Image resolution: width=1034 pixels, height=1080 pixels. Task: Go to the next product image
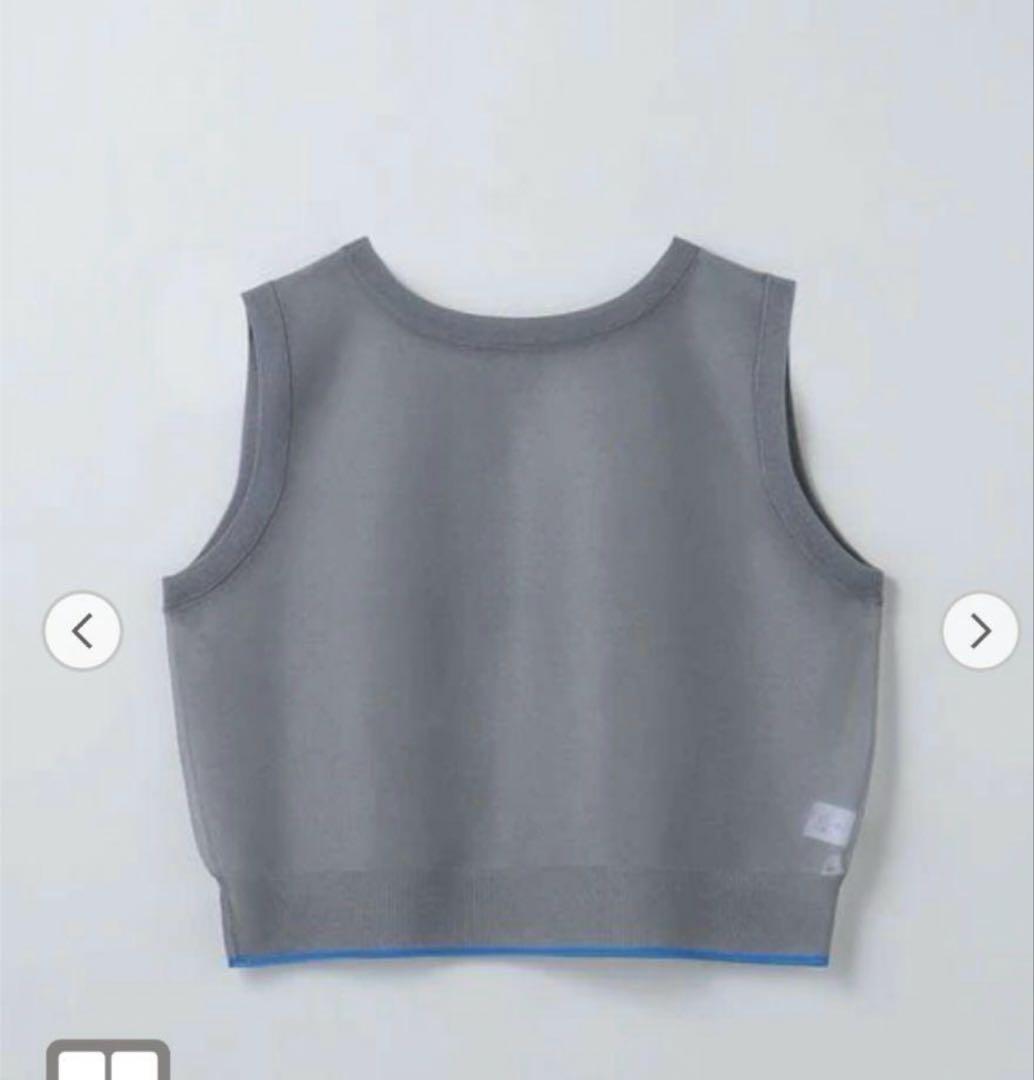980,631
